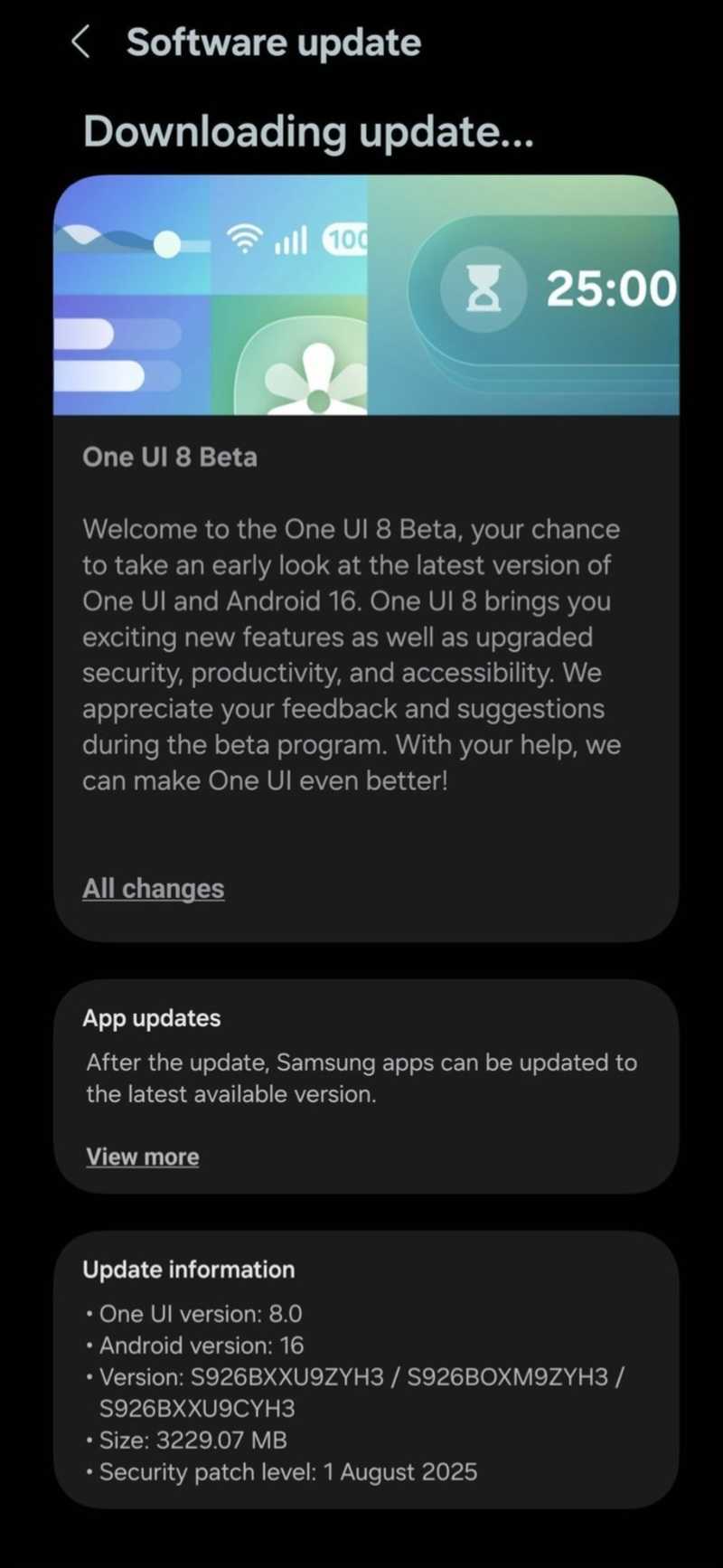Tap the One UI version 8.0 entry
Viewport: 723px width, 1568px height.
pos(200,1313)
